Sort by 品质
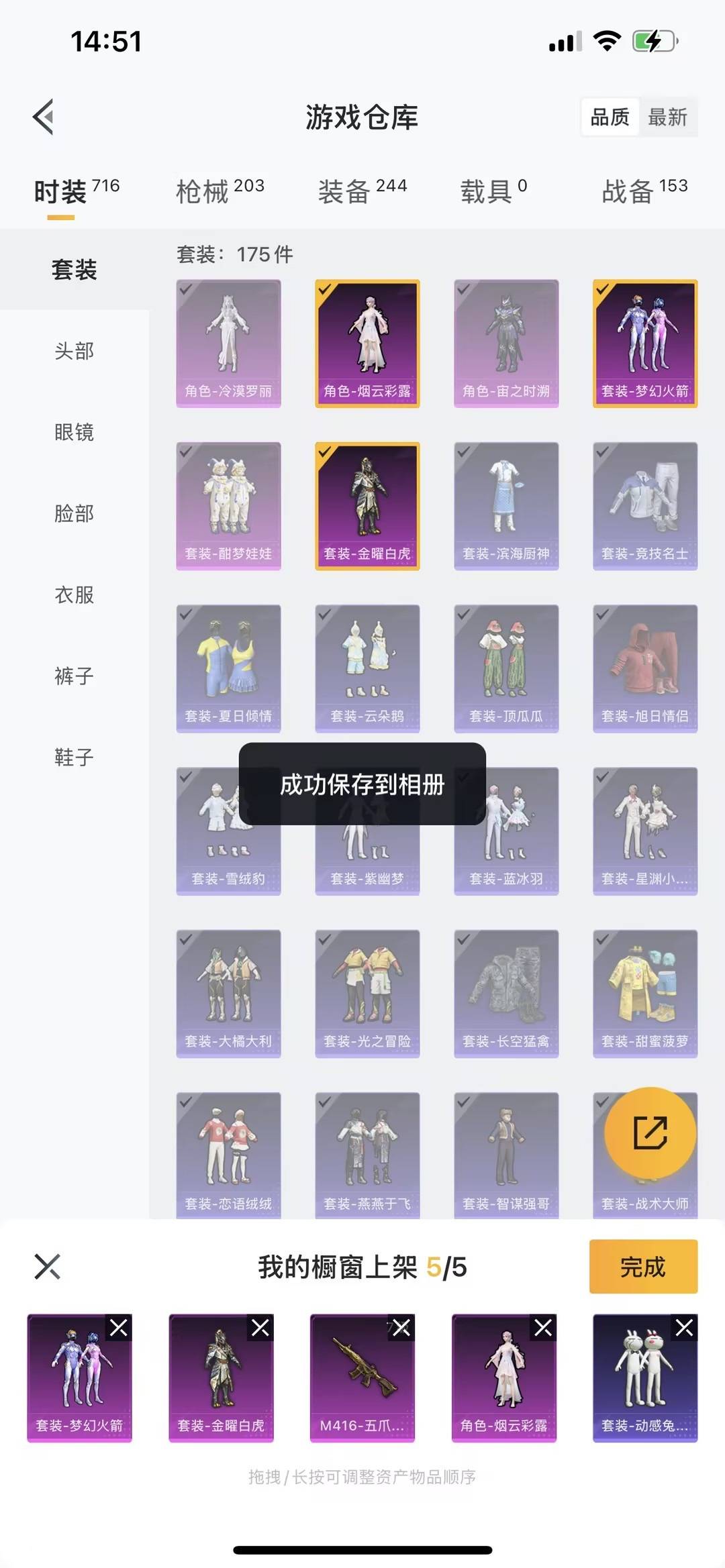The image size is (725, 1568). tap(610, 117)
